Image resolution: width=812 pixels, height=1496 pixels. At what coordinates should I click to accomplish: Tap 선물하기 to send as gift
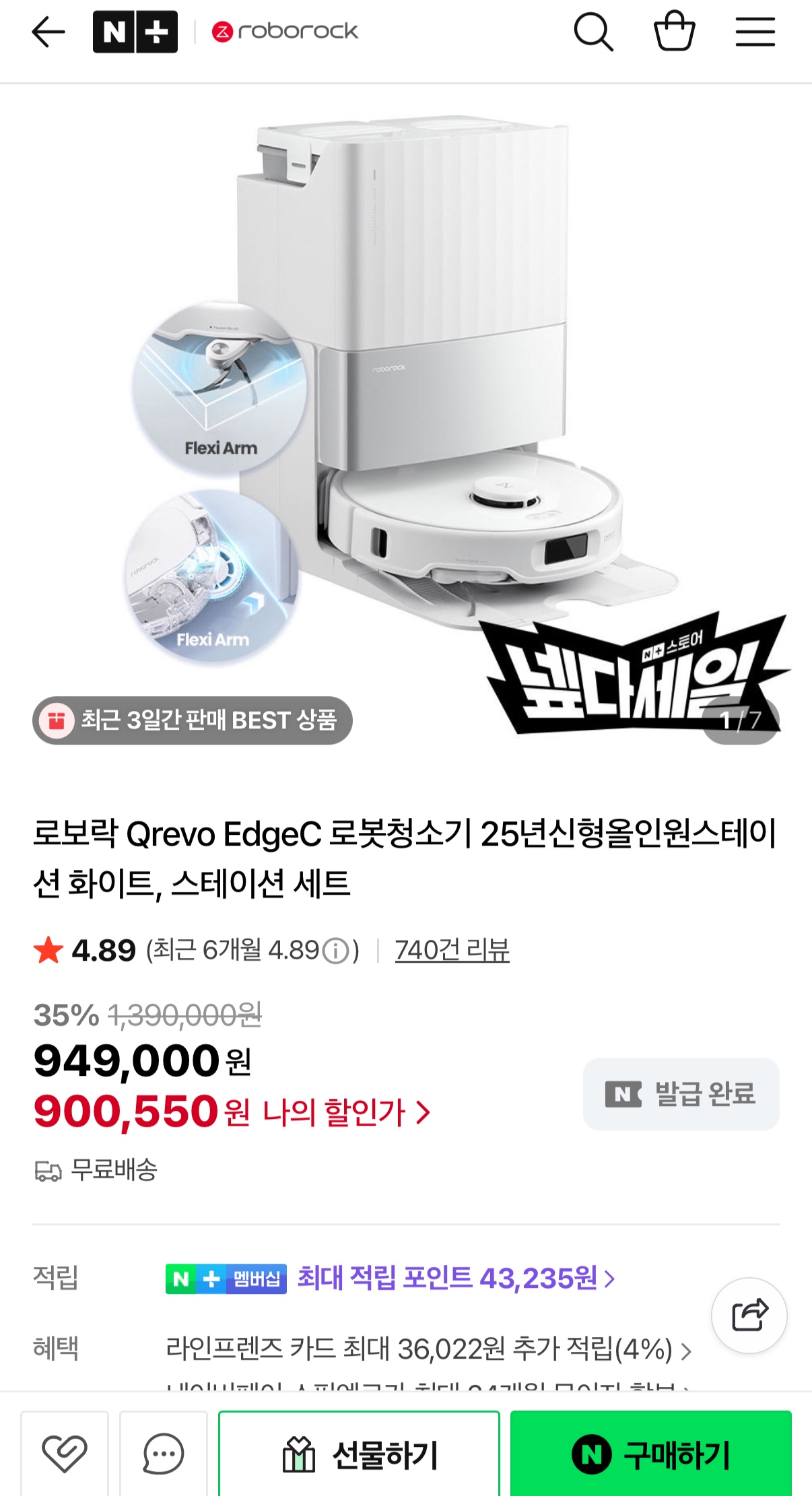(x=359, y=1454)
